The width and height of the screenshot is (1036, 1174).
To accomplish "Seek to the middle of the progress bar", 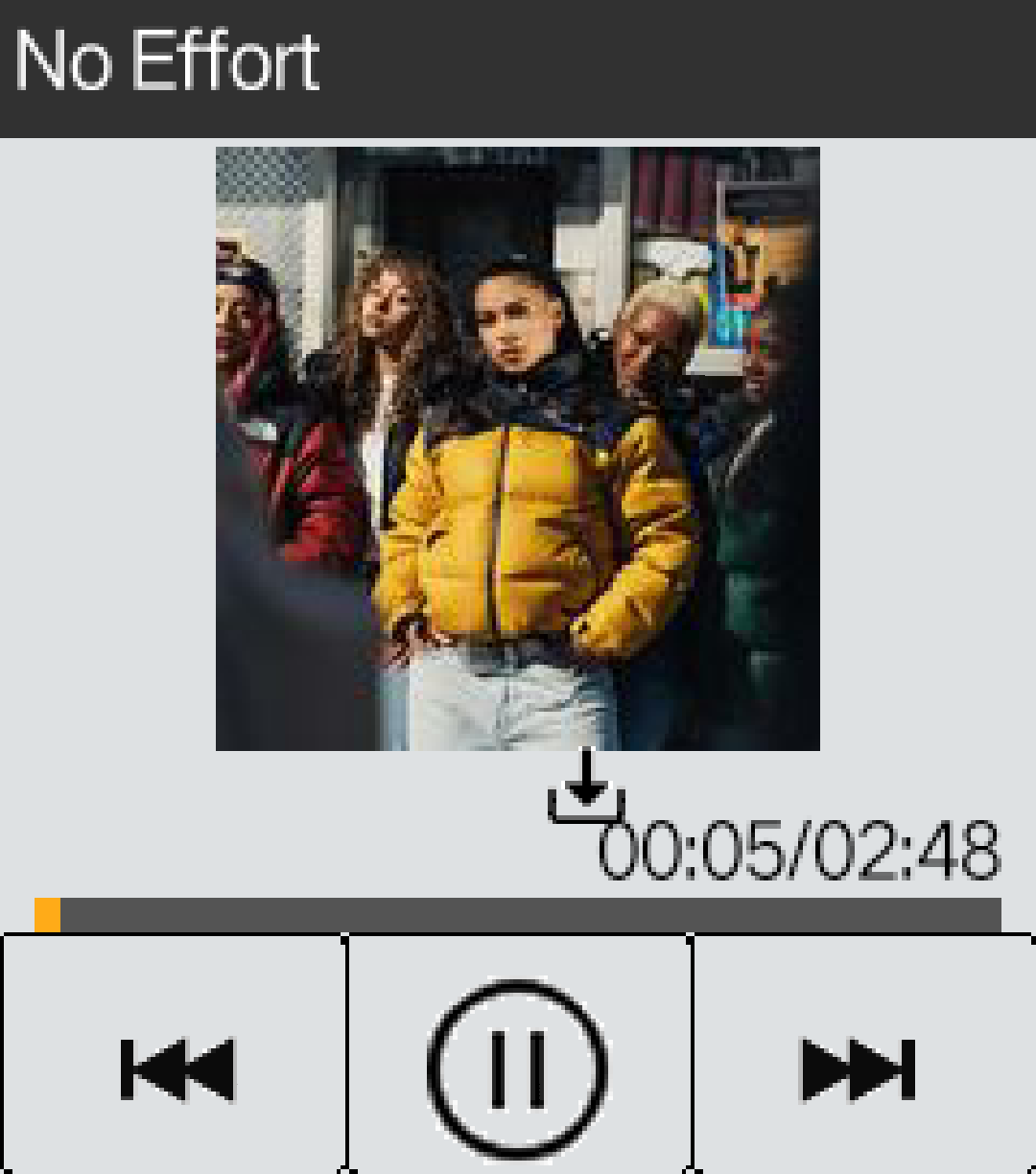I will (518, 915).
